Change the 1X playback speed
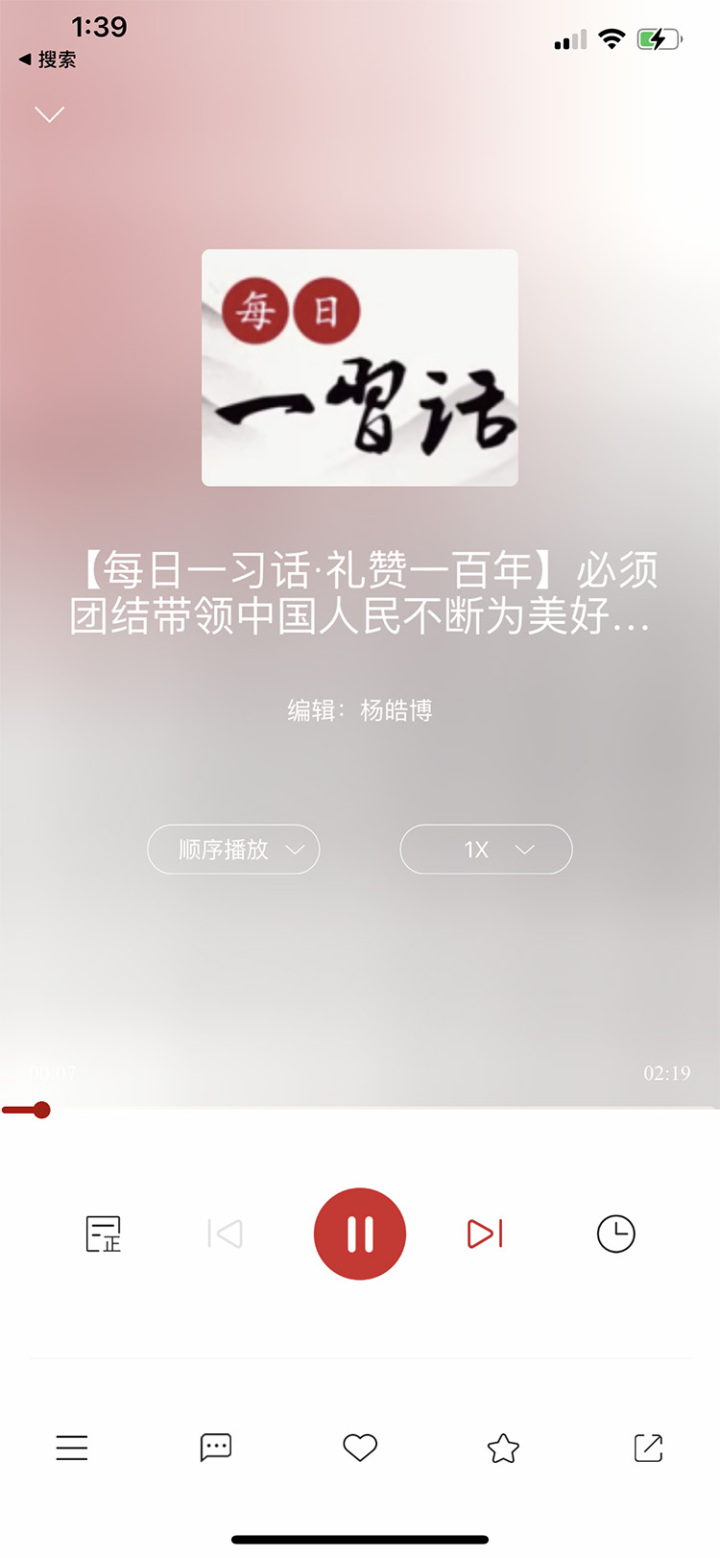This screenshot has width=720, height=1558. coord(486,850)
